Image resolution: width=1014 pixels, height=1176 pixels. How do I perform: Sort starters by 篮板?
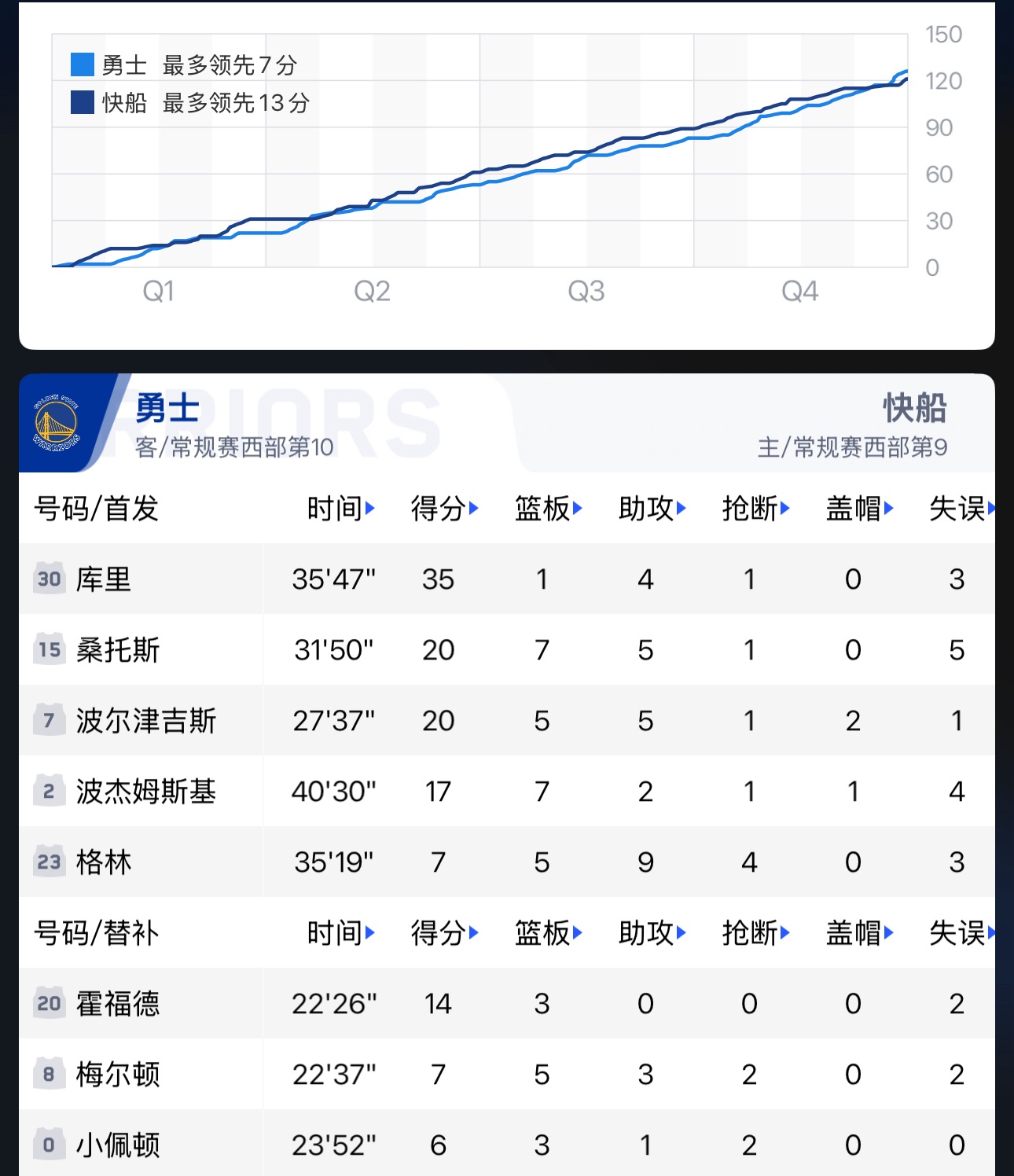coord(549,509)
